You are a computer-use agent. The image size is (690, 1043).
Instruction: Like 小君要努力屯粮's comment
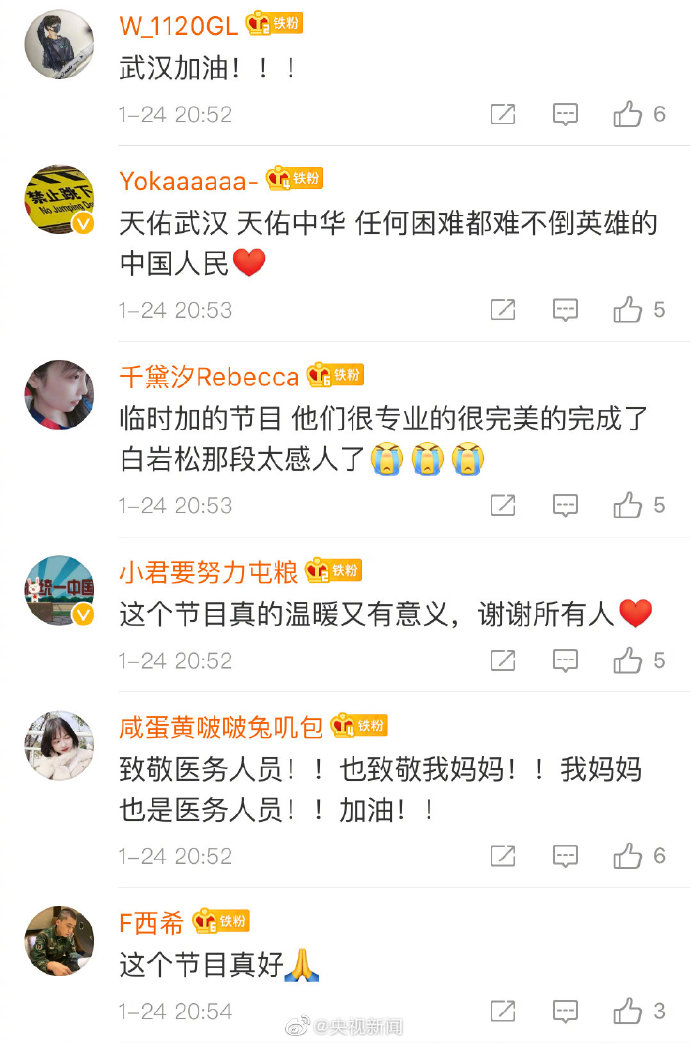point(628,660)
